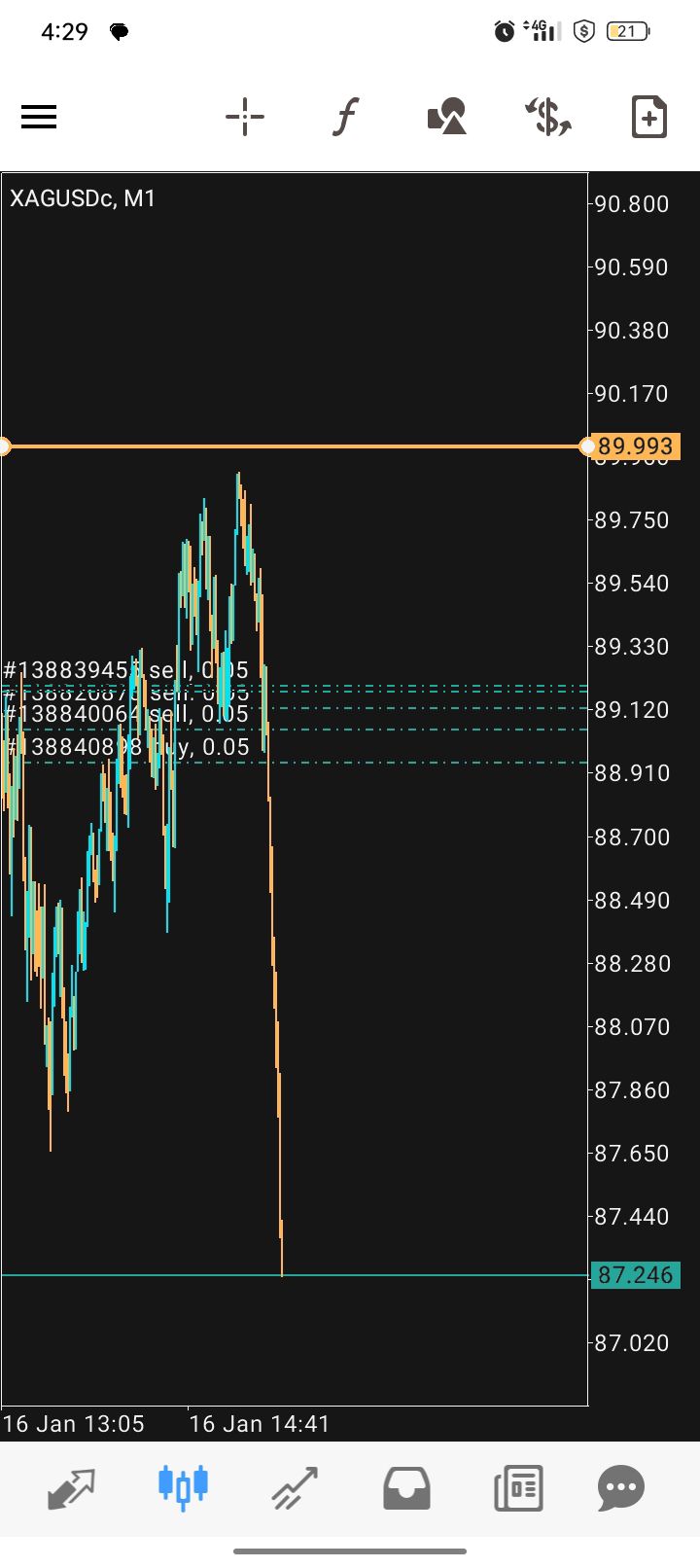Screen dimensions: 700x1568
Task: Switch to the Chart tab
Action: [x=183, y=1488]
